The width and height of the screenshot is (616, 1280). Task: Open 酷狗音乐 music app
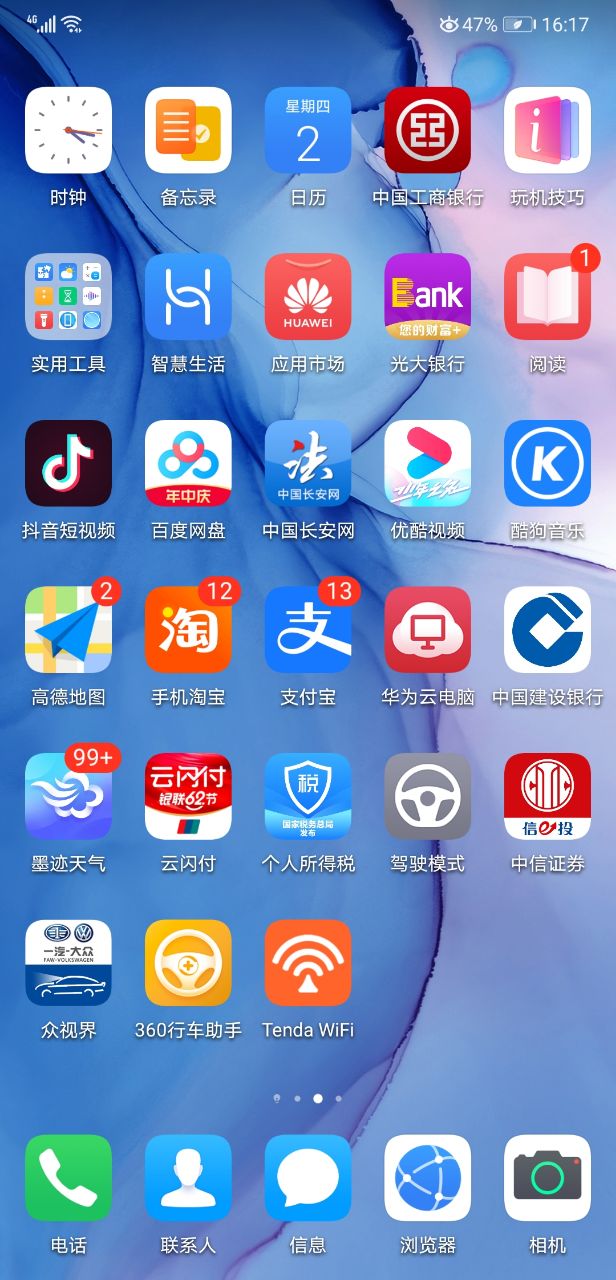547,463
